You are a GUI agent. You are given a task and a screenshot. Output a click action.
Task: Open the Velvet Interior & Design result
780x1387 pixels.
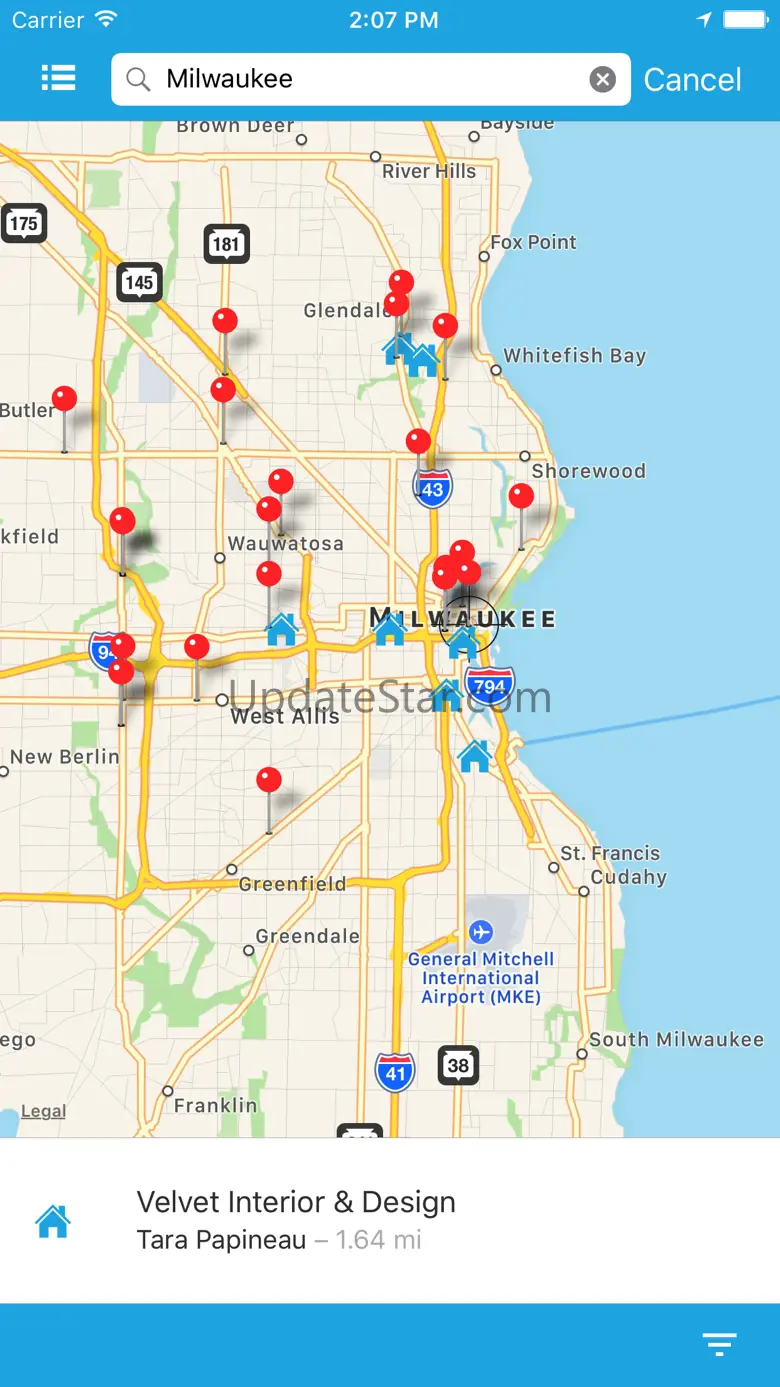click(x=390, y=1220)
